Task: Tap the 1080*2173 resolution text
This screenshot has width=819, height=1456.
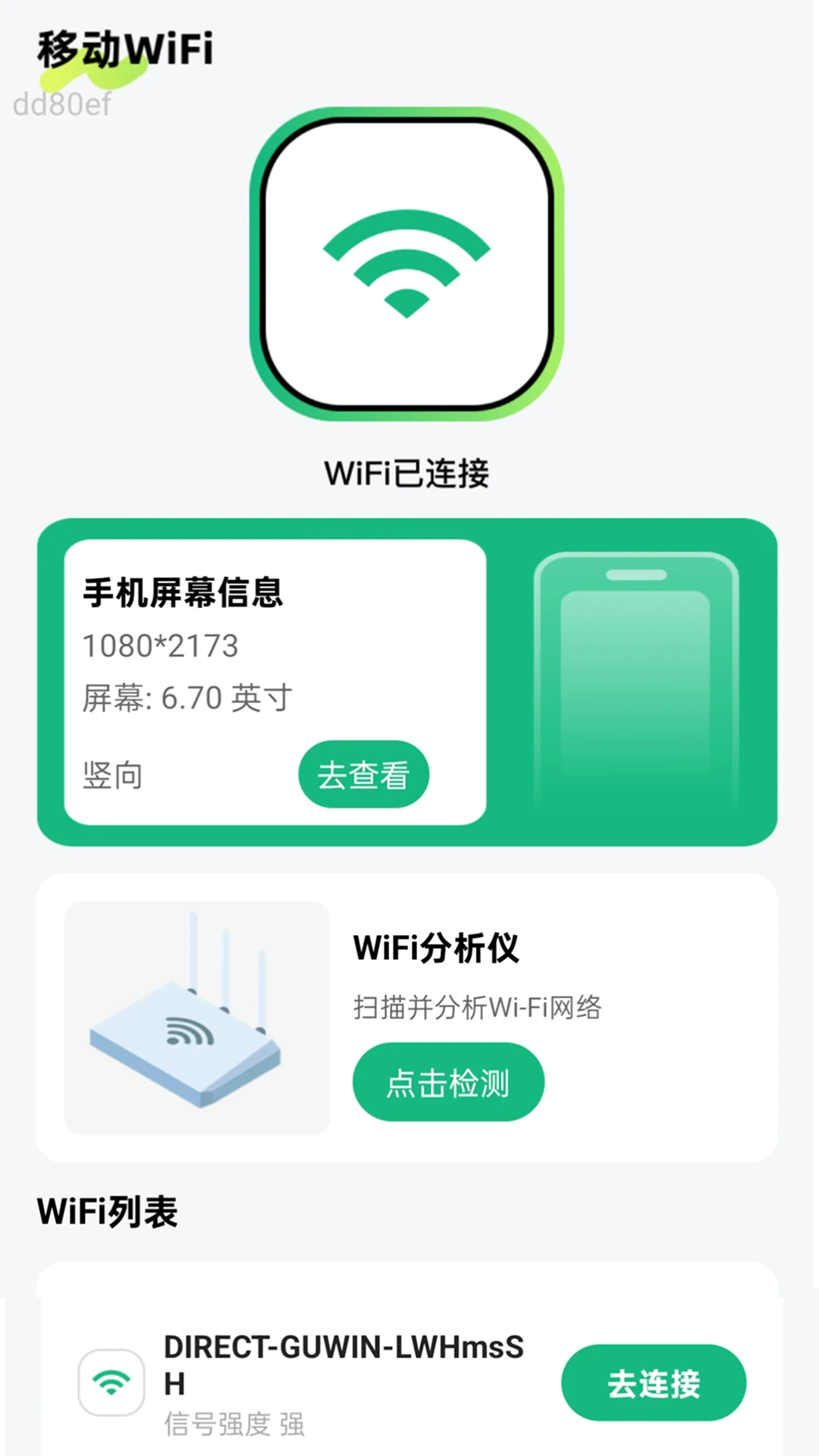Action: click(160, 646)
